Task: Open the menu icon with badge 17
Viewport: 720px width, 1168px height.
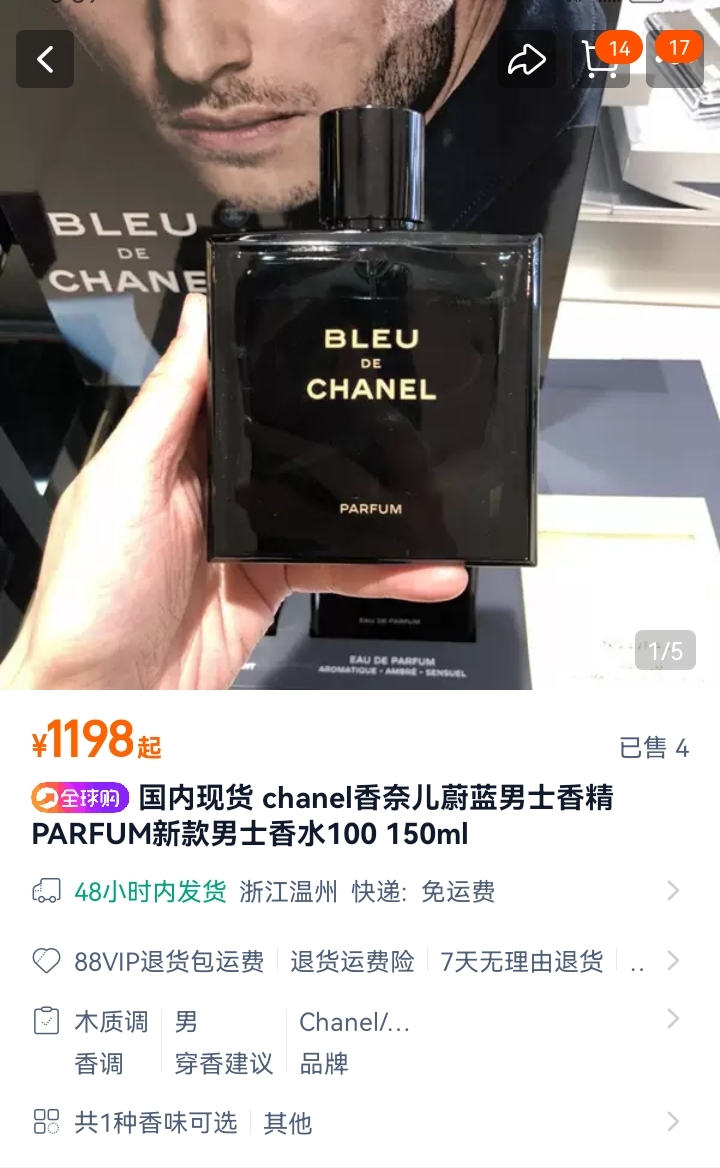Action: 675,60
